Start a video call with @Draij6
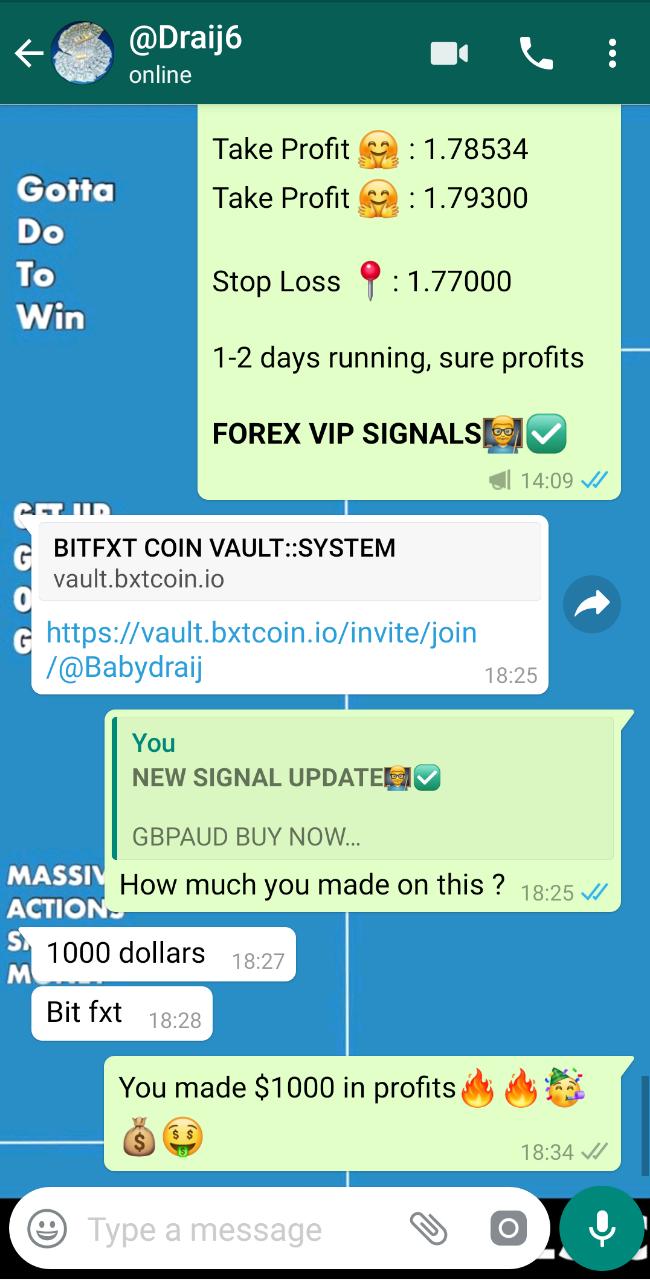The width and height of the screenshot is (650, 1280). click(x=449, y=54)
